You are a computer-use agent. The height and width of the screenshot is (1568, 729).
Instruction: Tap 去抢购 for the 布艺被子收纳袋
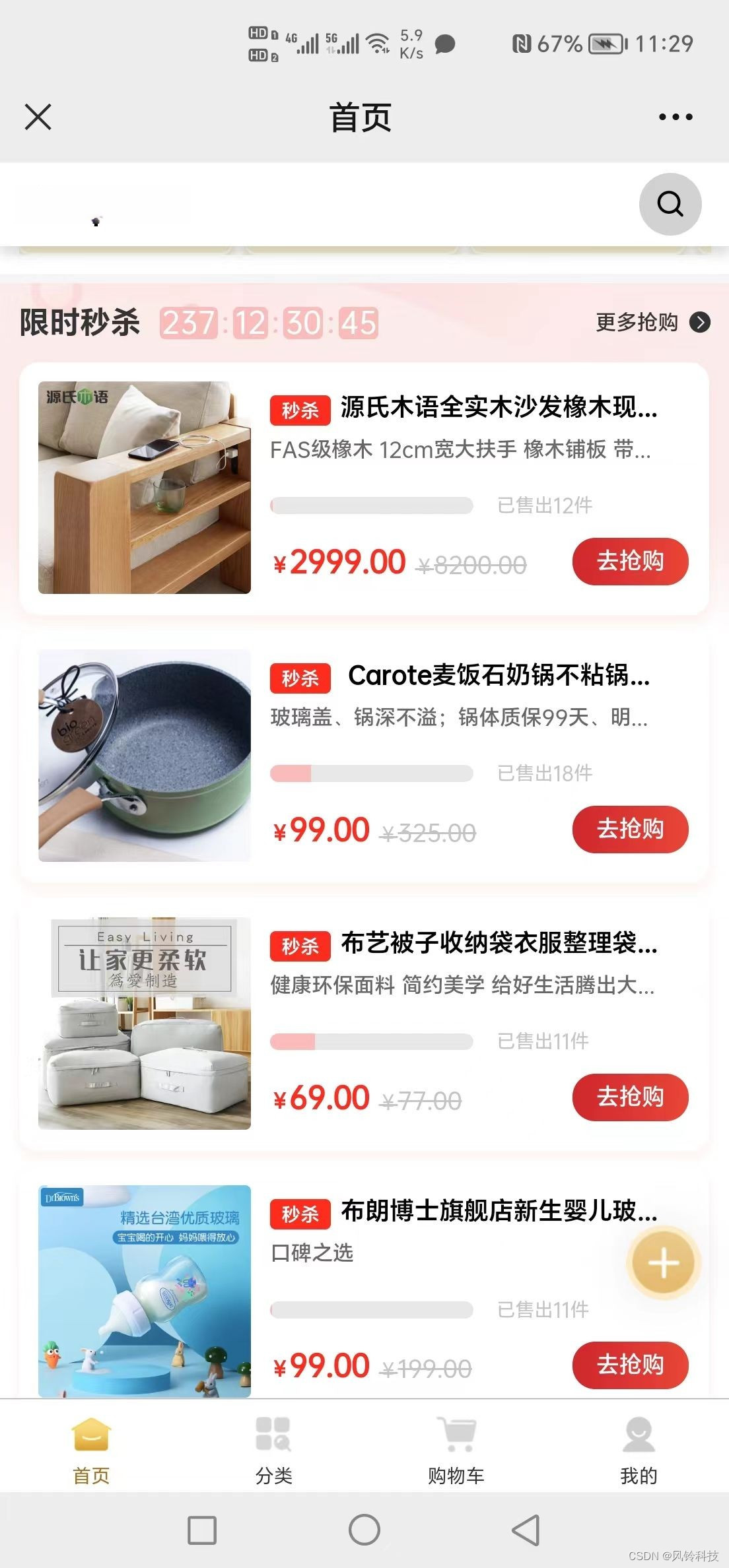click(630, 1097)
